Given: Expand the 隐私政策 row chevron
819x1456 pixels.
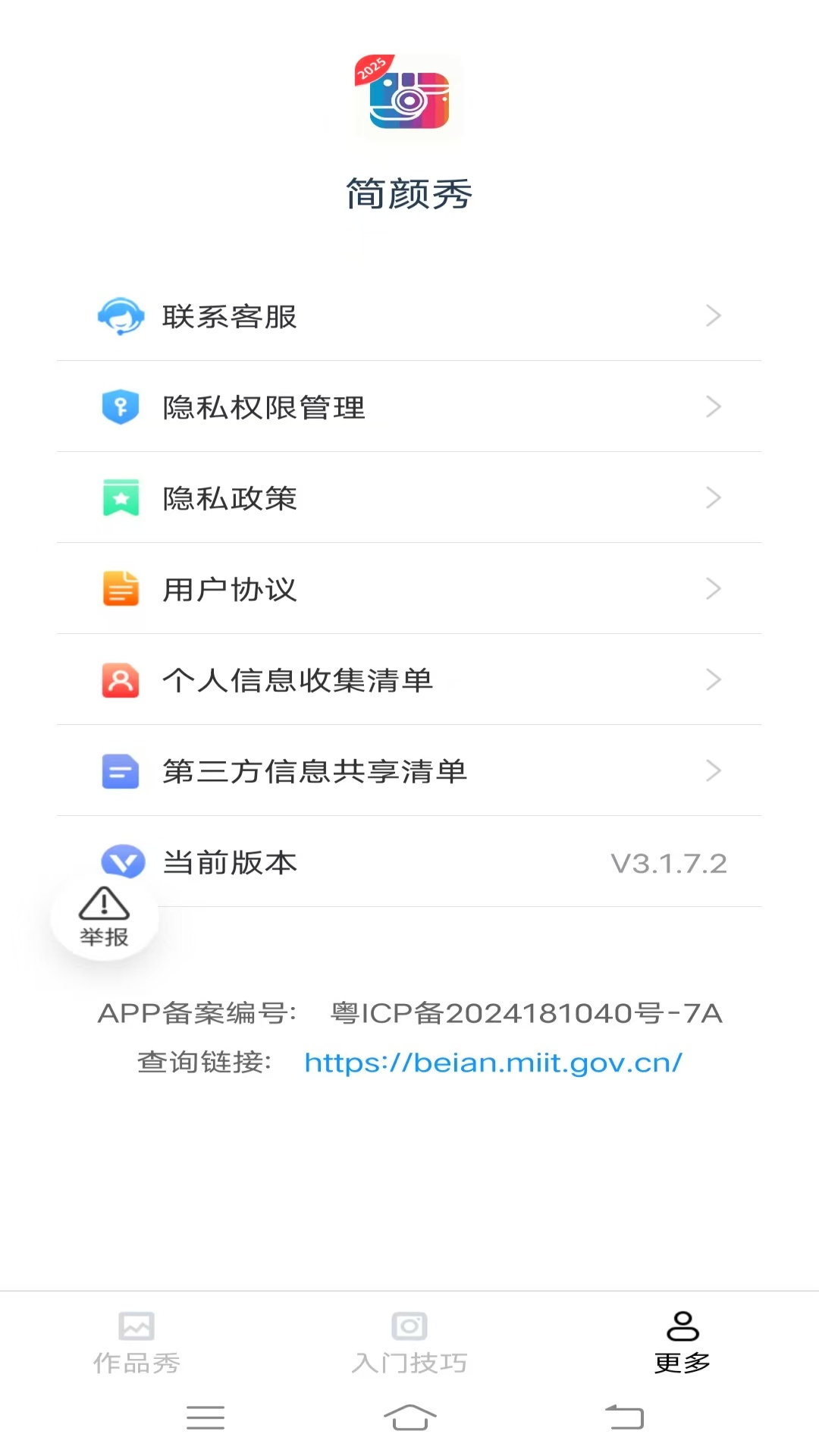Looking at the screenshot, I should pyautogui.click(x=713, y=498).
